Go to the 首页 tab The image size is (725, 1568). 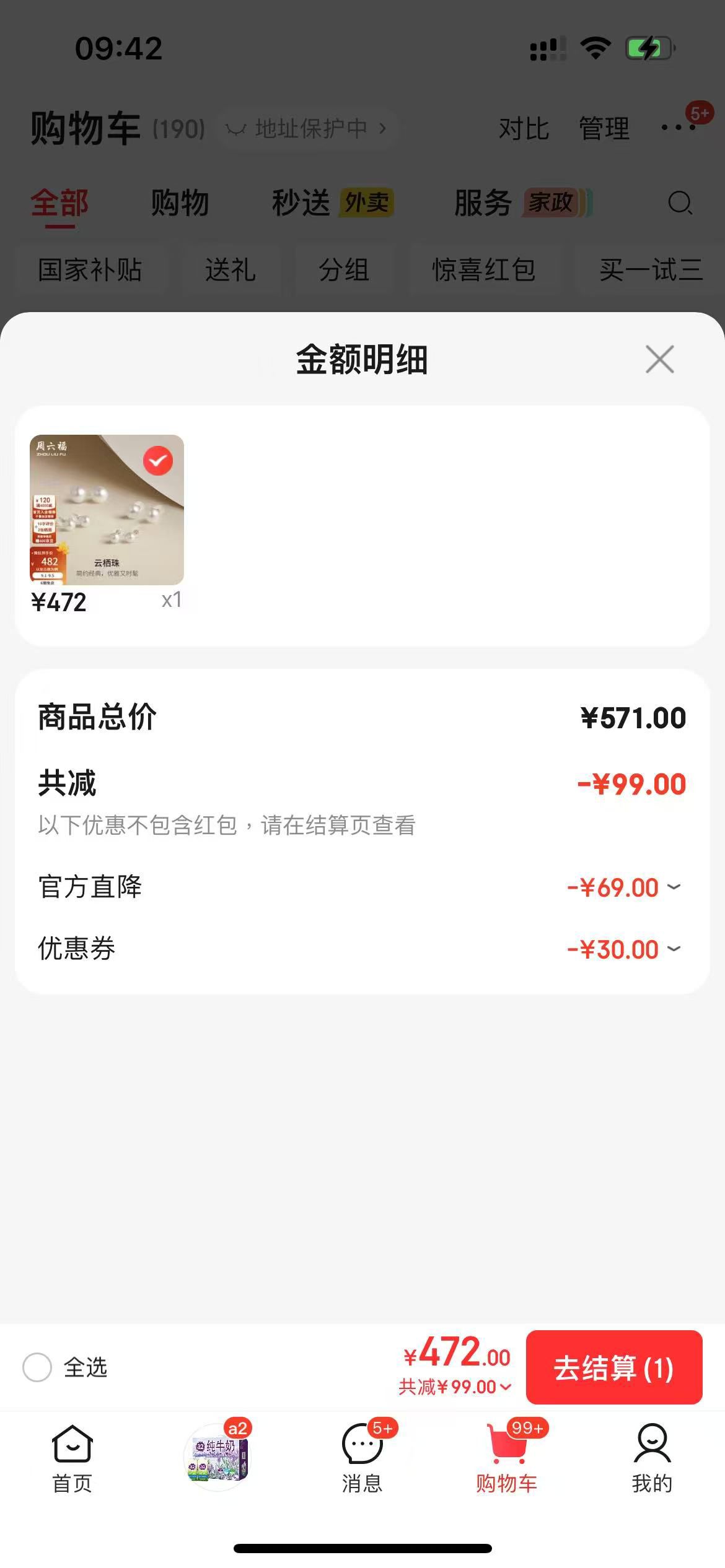[x=72, y=1459]
